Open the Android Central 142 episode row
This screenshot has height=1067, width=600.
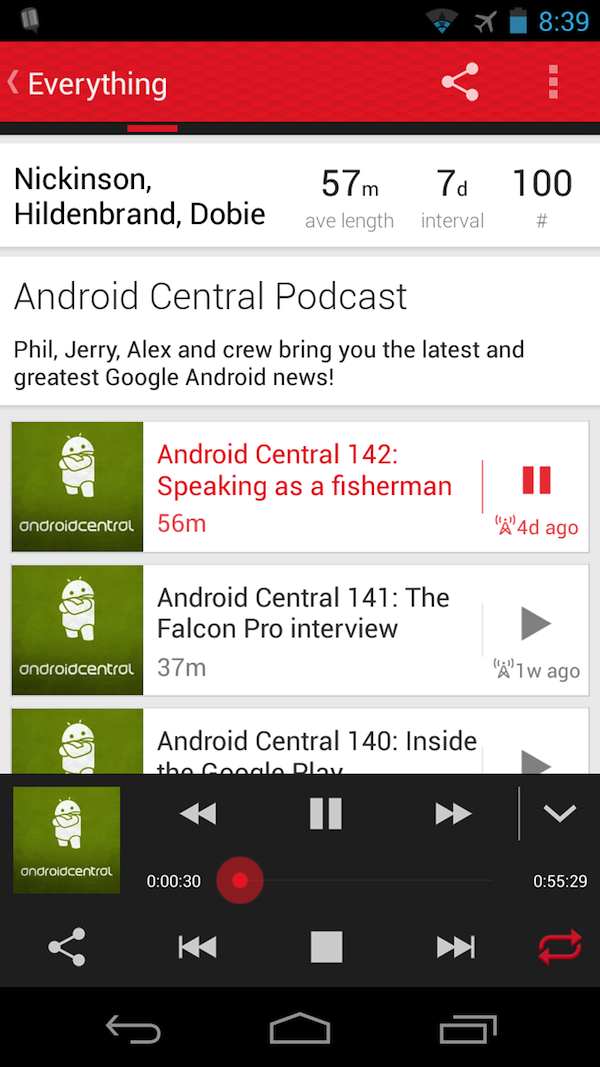(x=305, y=485)
